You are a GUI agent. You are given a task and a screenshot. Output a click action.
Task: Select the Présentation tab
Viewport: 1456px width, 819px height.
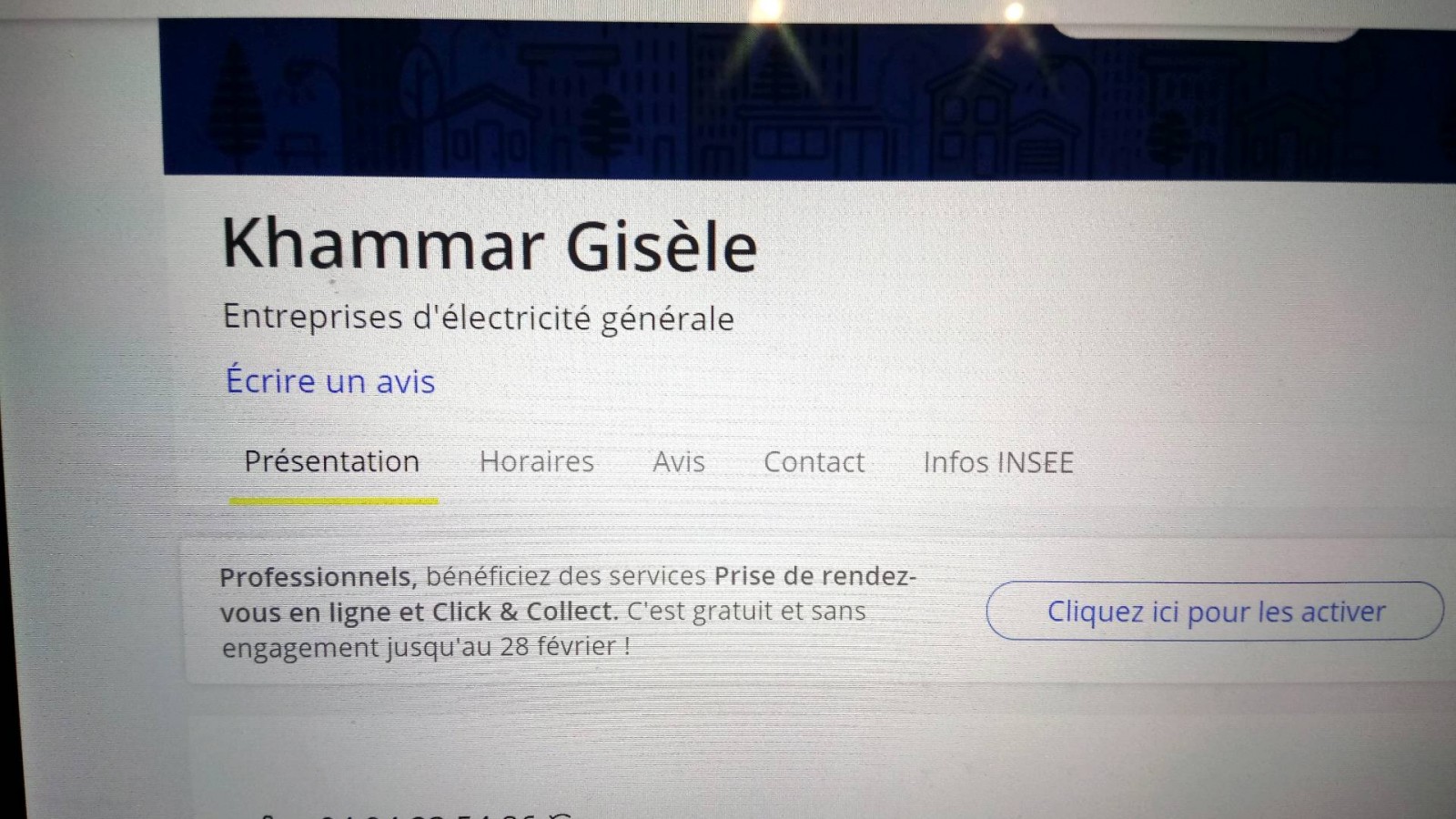[332, 462]
